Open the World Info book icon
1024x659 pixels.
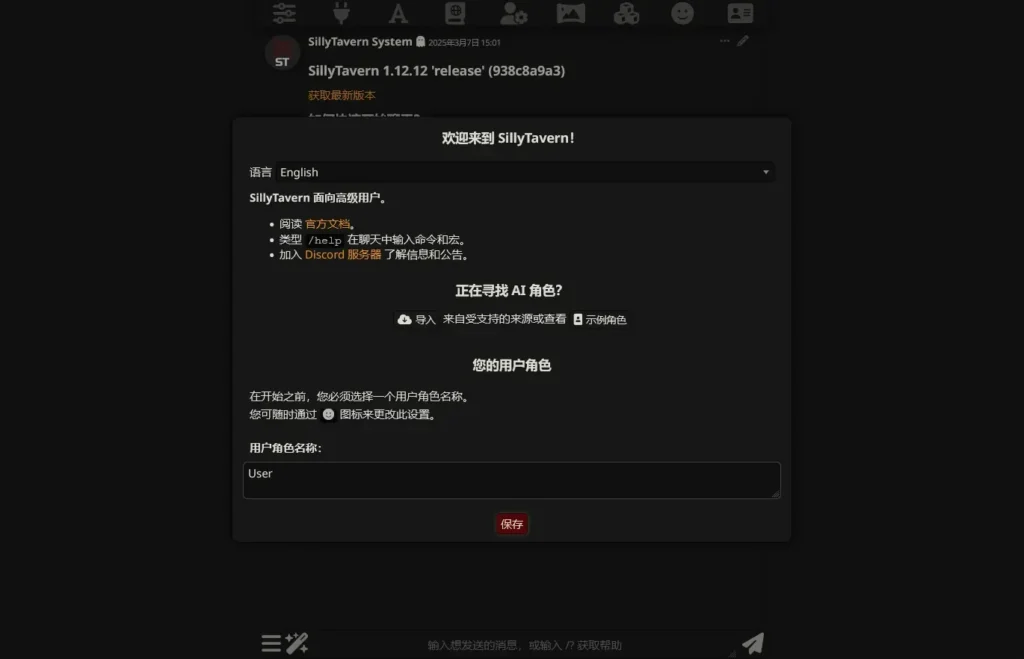(x=455, y=13)
